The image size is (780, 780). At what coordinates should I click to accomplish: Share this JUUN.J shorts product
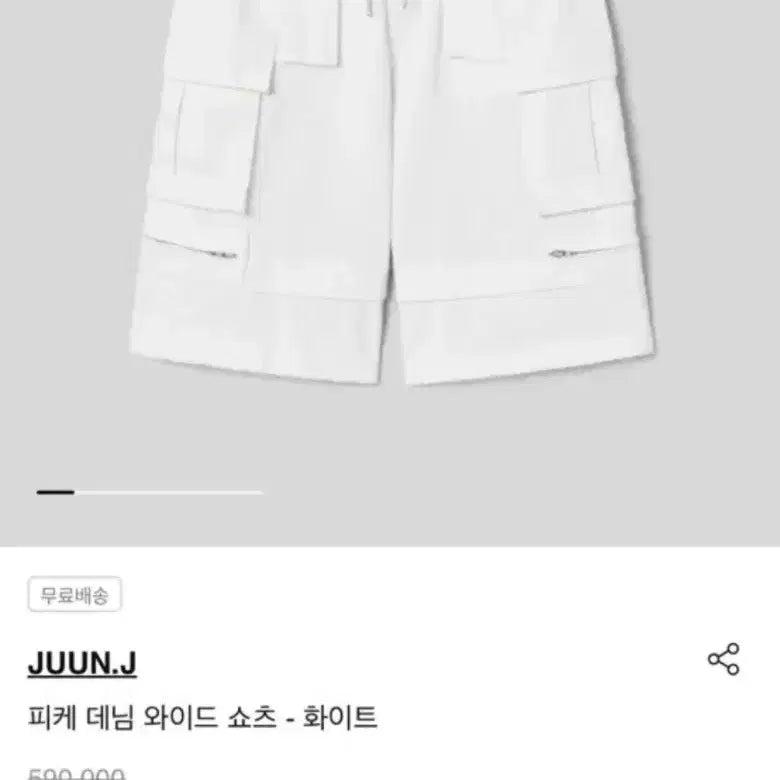click(723, 659)
